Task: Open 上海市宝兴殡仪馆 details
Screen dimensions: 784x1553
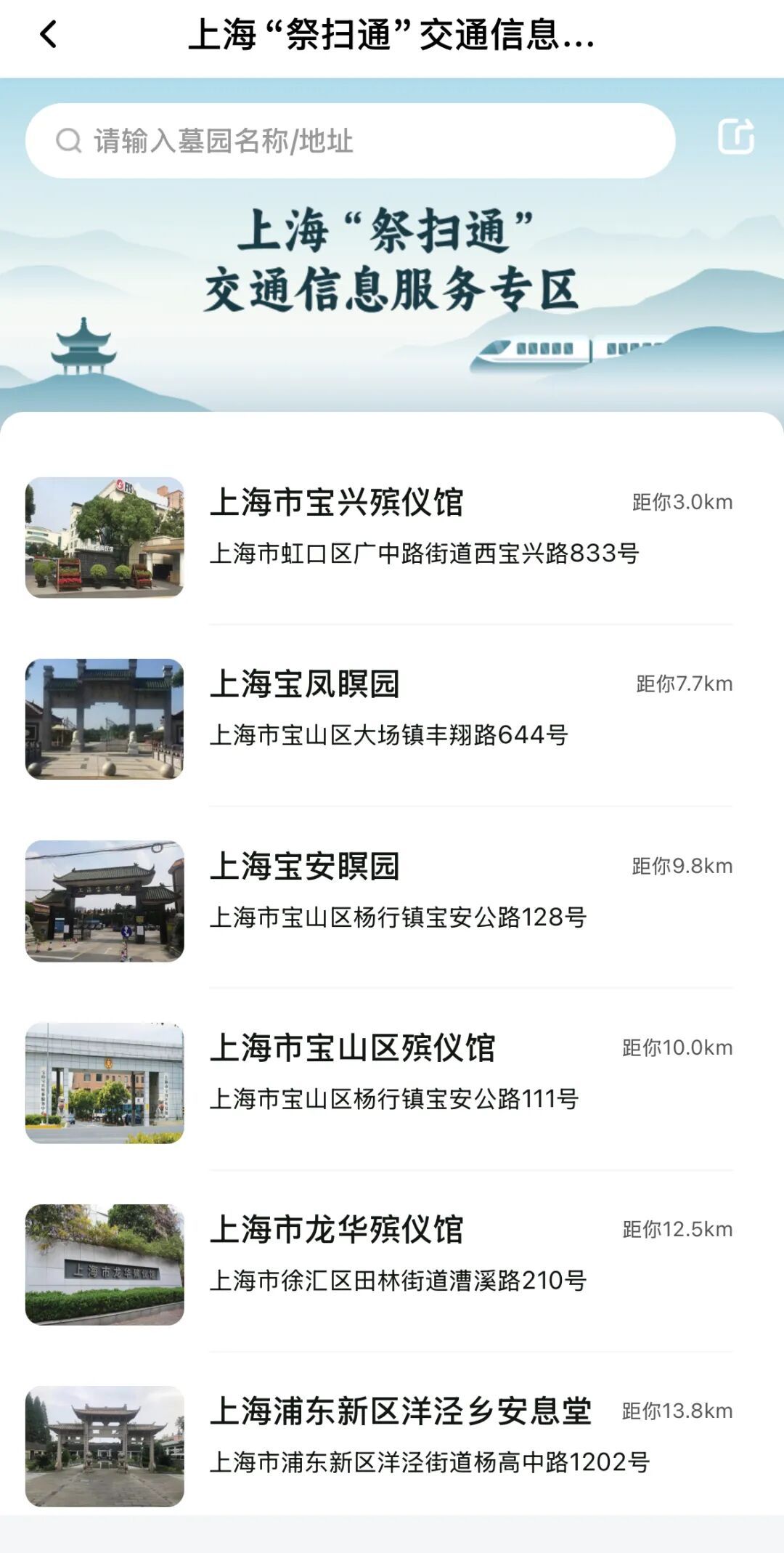Action: pos(337,503)
